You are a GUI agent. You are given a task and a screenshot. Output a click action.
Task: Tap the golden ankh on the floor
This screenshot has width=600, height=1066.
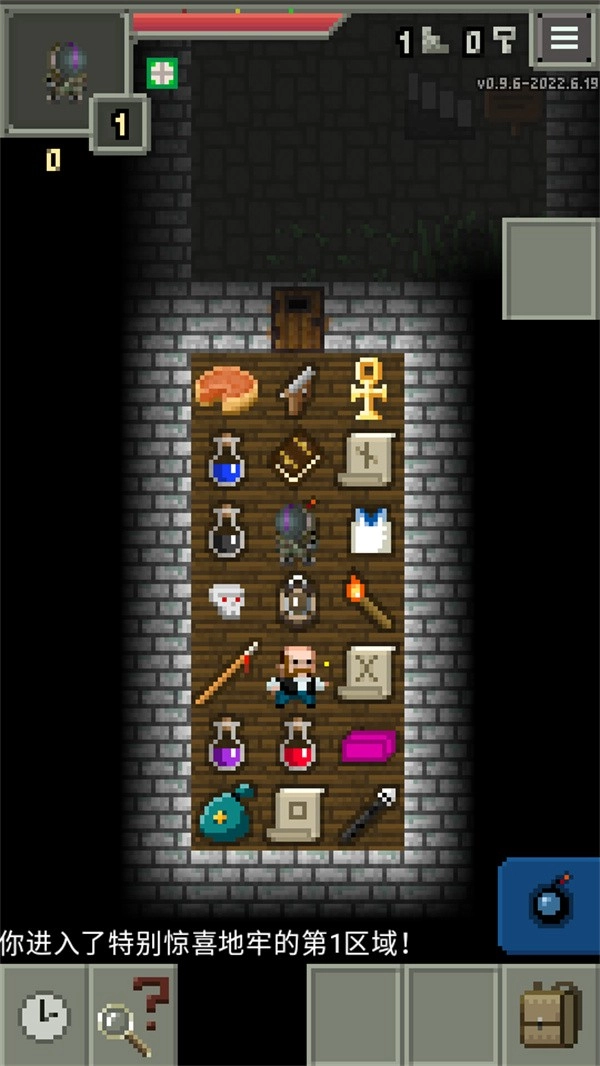[x=369, y=389]
